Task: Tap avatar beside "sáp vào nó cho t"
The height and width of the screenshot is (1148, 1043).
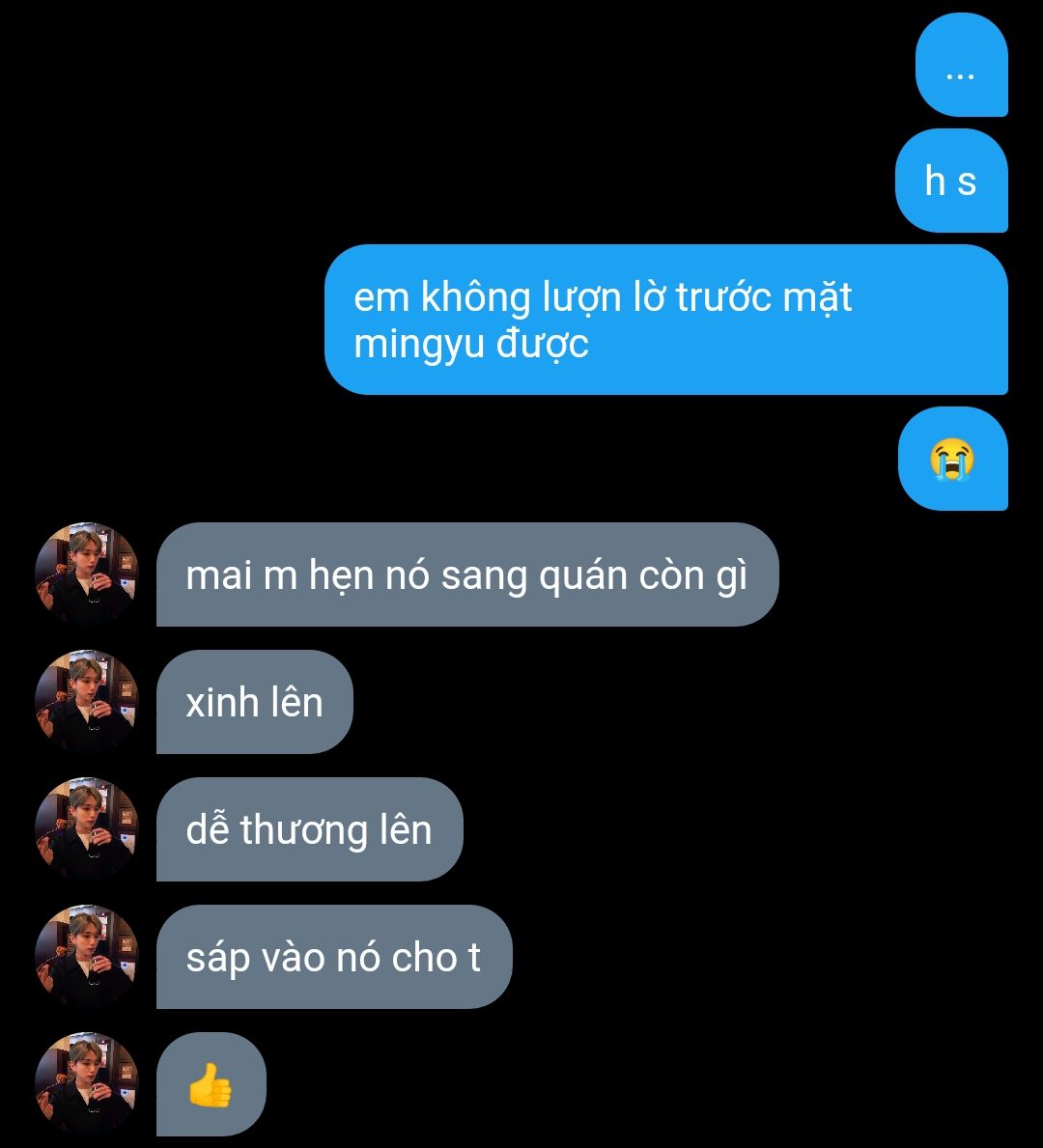Action: pyautogui.click(x=87, y=957)
